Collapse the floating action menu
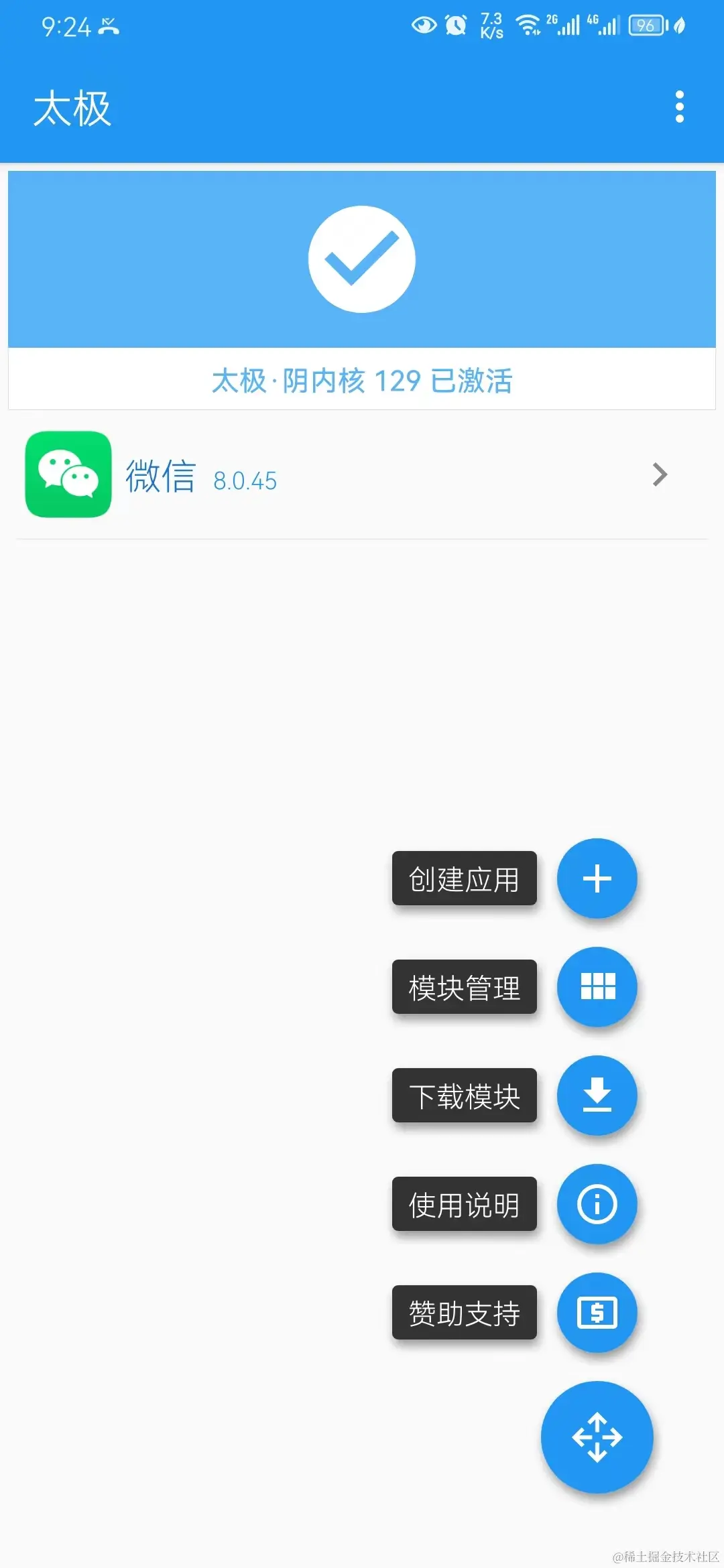 pyautogui.click(x=597, y=1437)
